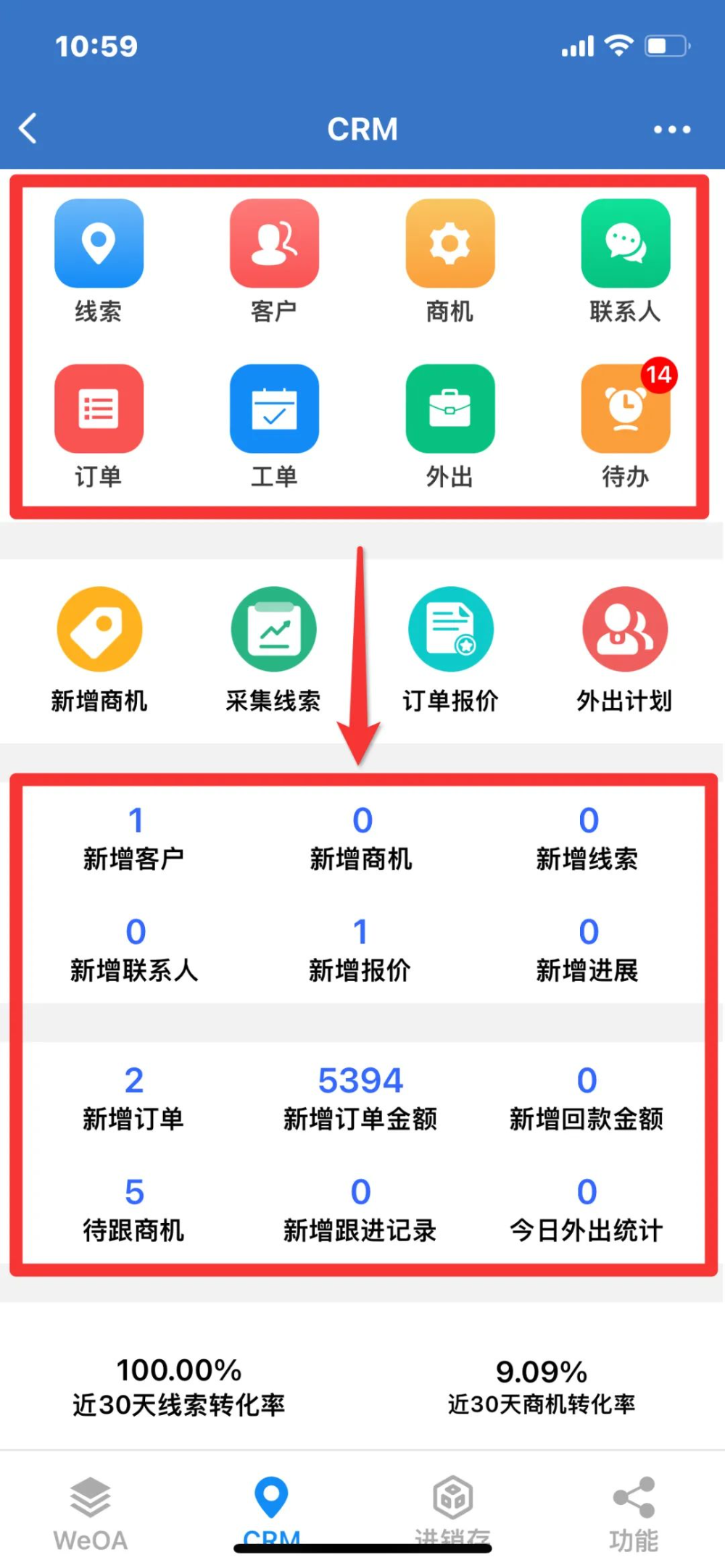
Task: View 待跟商机 stat showing 5
Action: tap(134, 1210)
